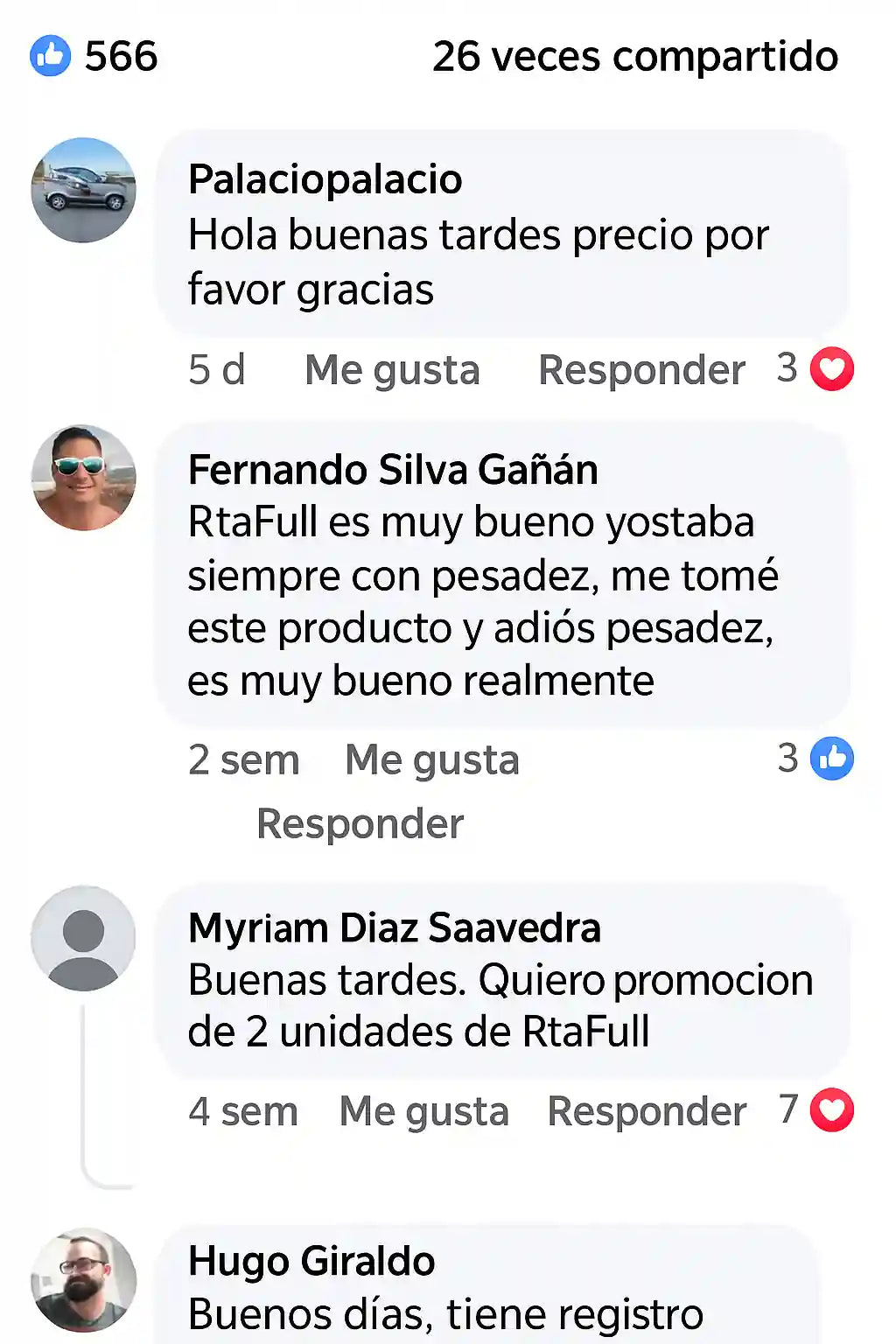Like Palaciopalacio's comment
896x1344 pixels.
(x=392, y=370)
